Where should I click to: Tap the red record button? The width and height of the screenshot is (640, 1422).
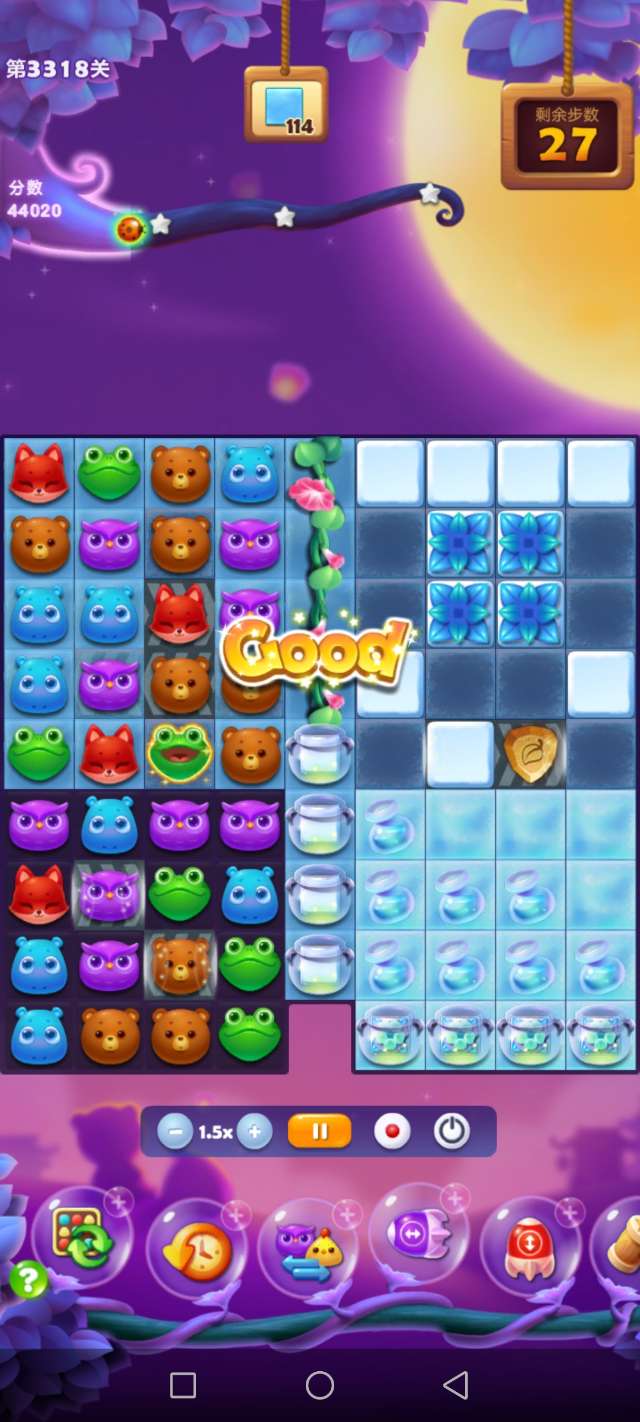coord(392,1132)
